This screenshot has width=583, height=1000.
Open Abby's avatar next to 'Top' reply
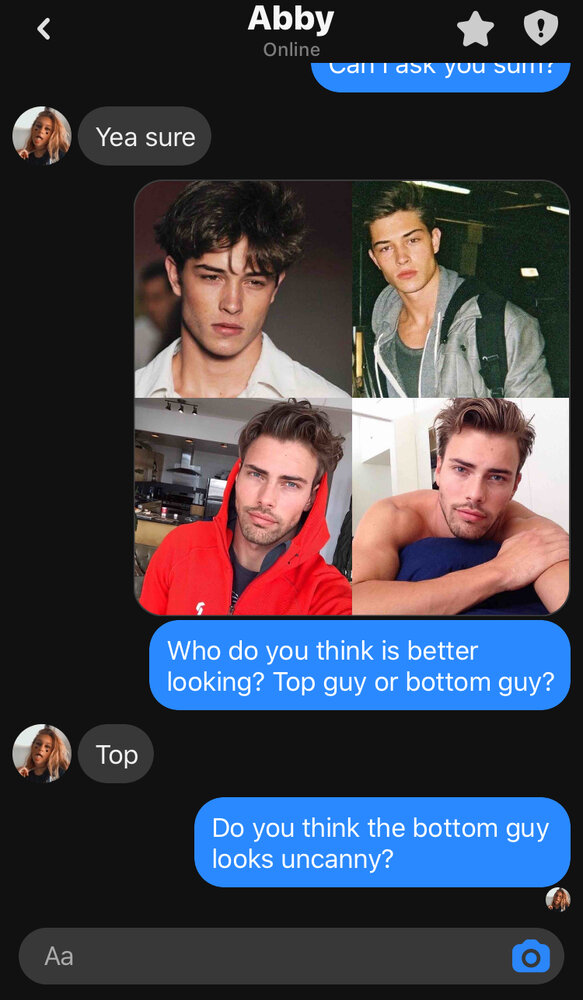click(x=42, y=753)
